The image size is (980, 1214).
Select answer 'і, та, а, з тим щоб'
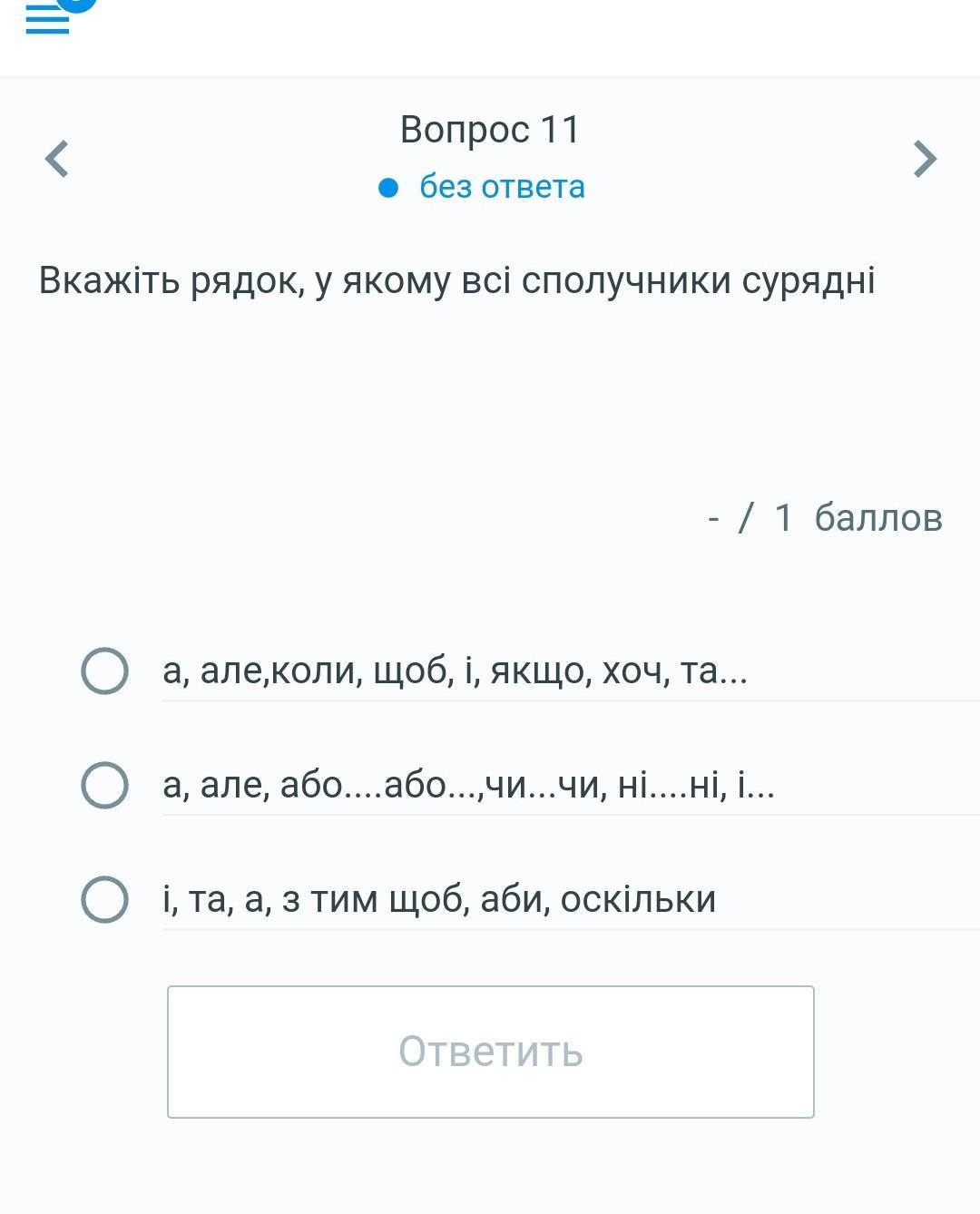pos(104,899)
